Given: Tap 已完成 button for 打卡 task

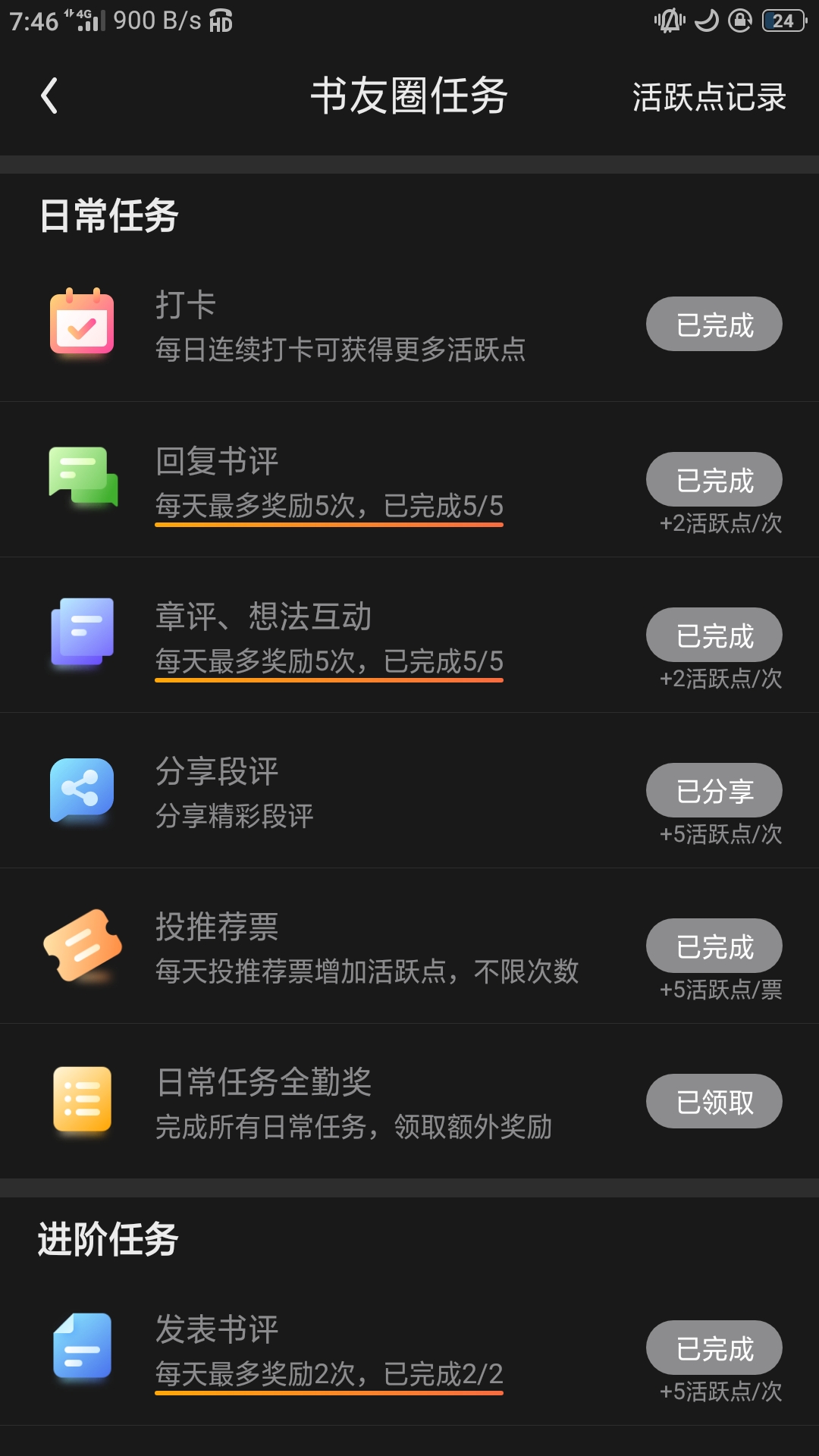Looking at the screenshot, I should pos(714,324).
